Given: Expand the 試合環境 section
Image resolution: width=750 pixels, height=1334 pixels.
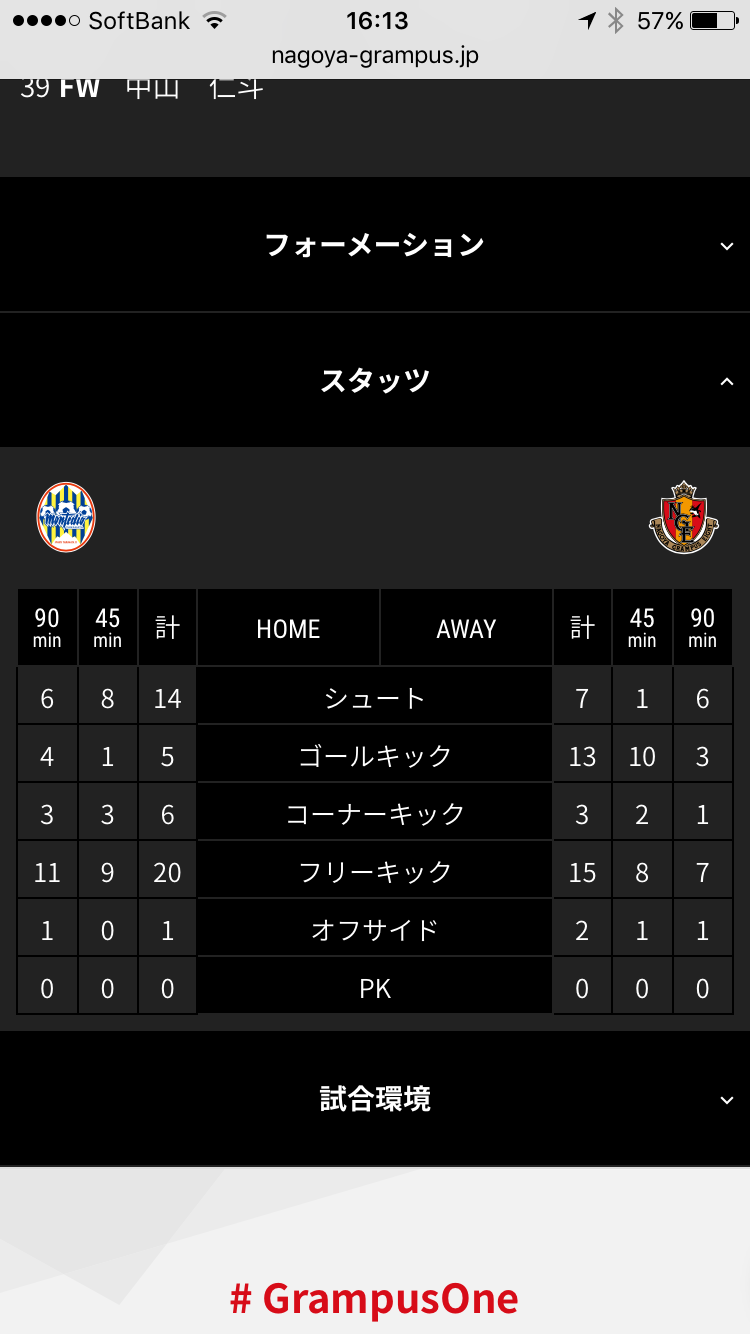Looking at the screenshot, I should (375, 1099).
